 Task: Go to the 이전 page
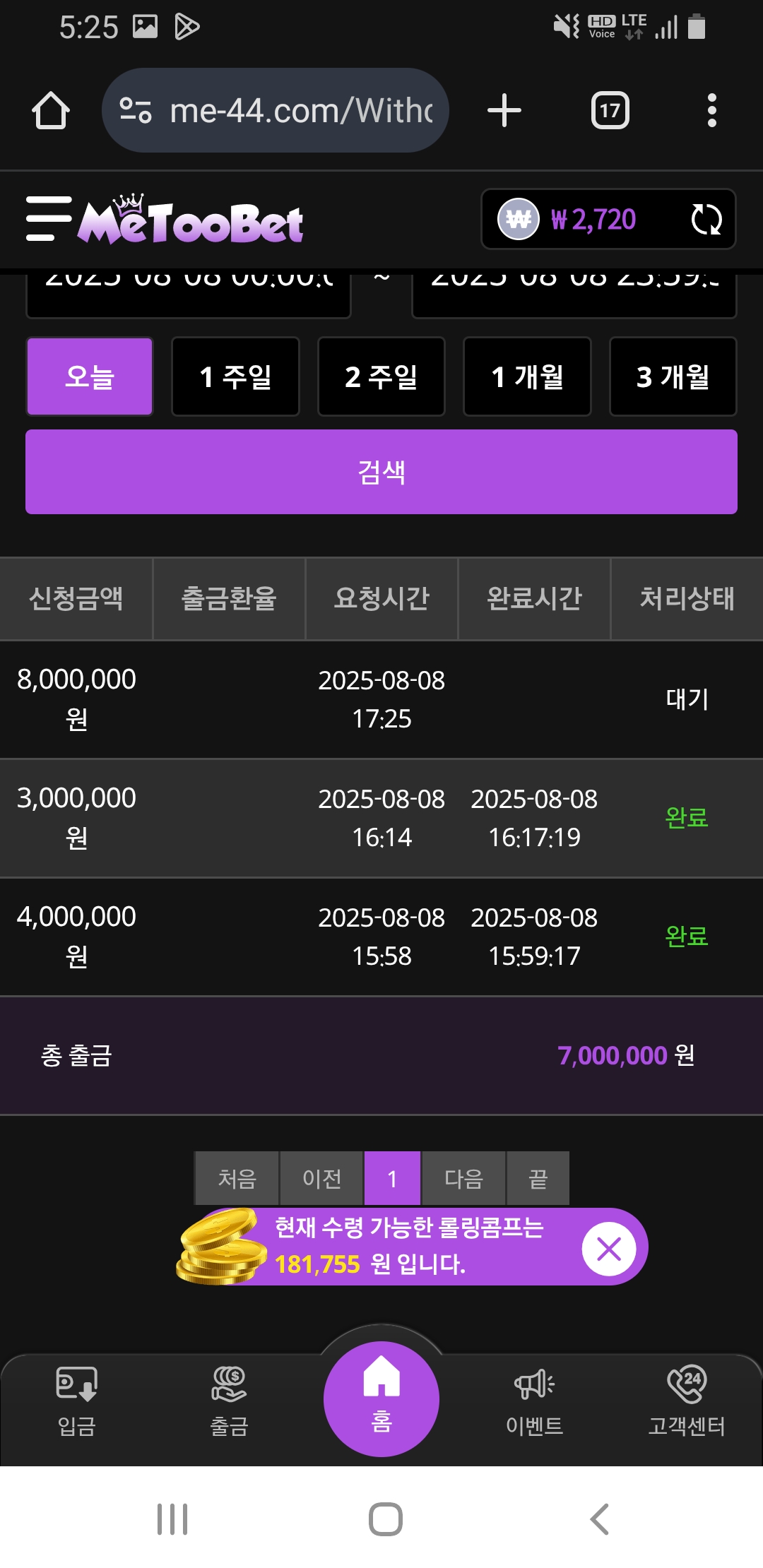coord(321,1178)
